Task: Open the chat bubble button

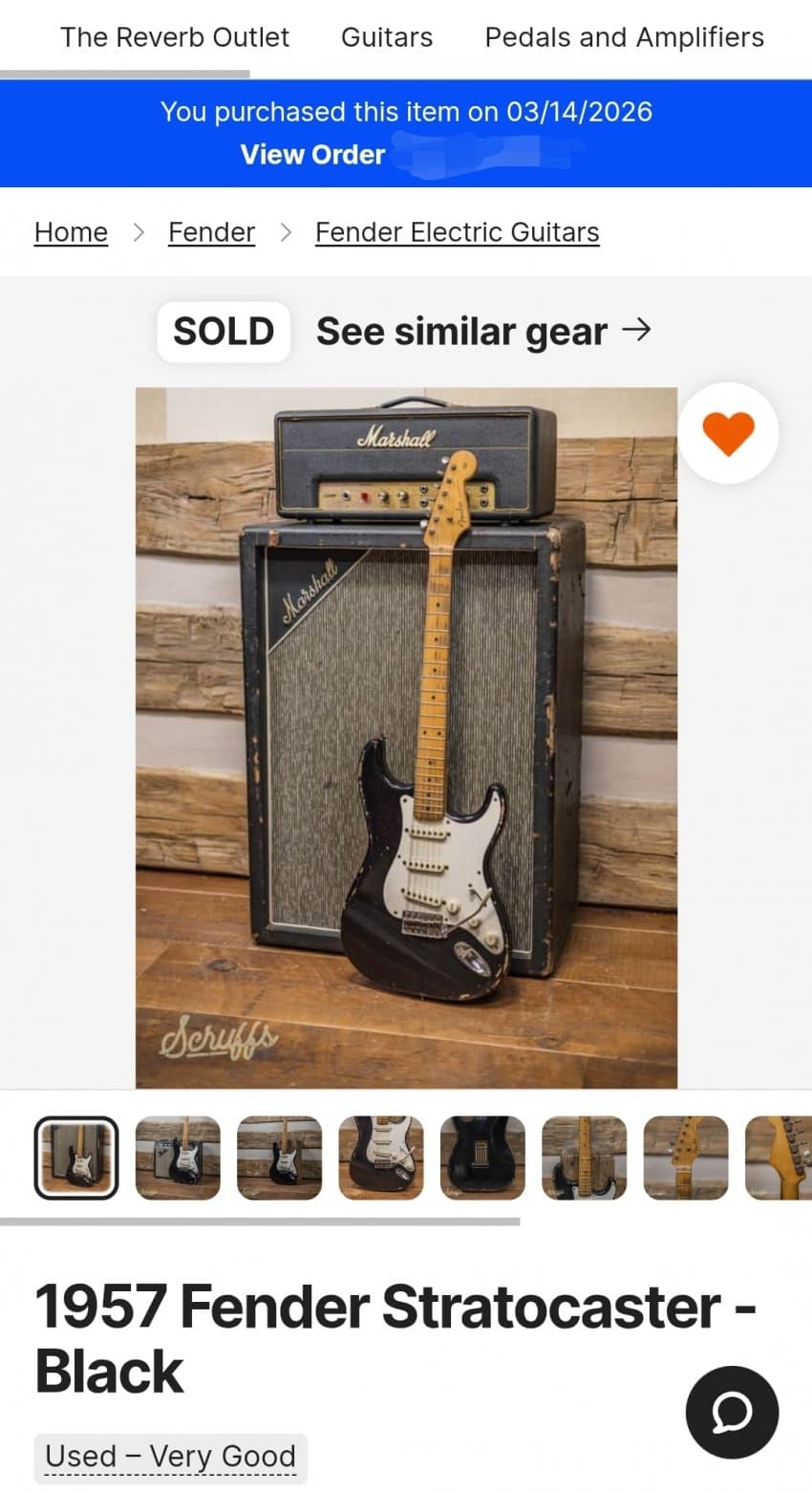Action: click(732, 1412)
